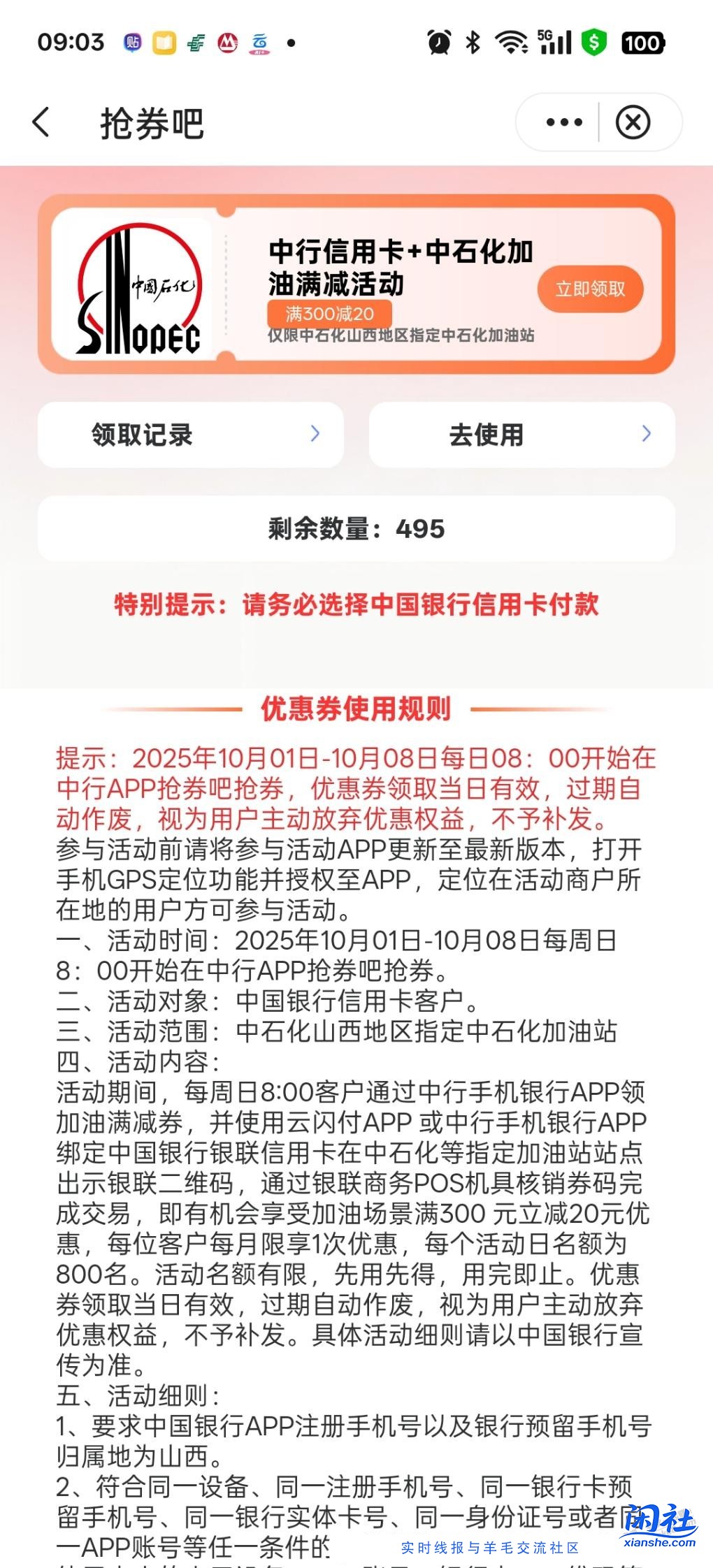
Task: Tap the green security shield status icon
Action: [x=593, y=43]
